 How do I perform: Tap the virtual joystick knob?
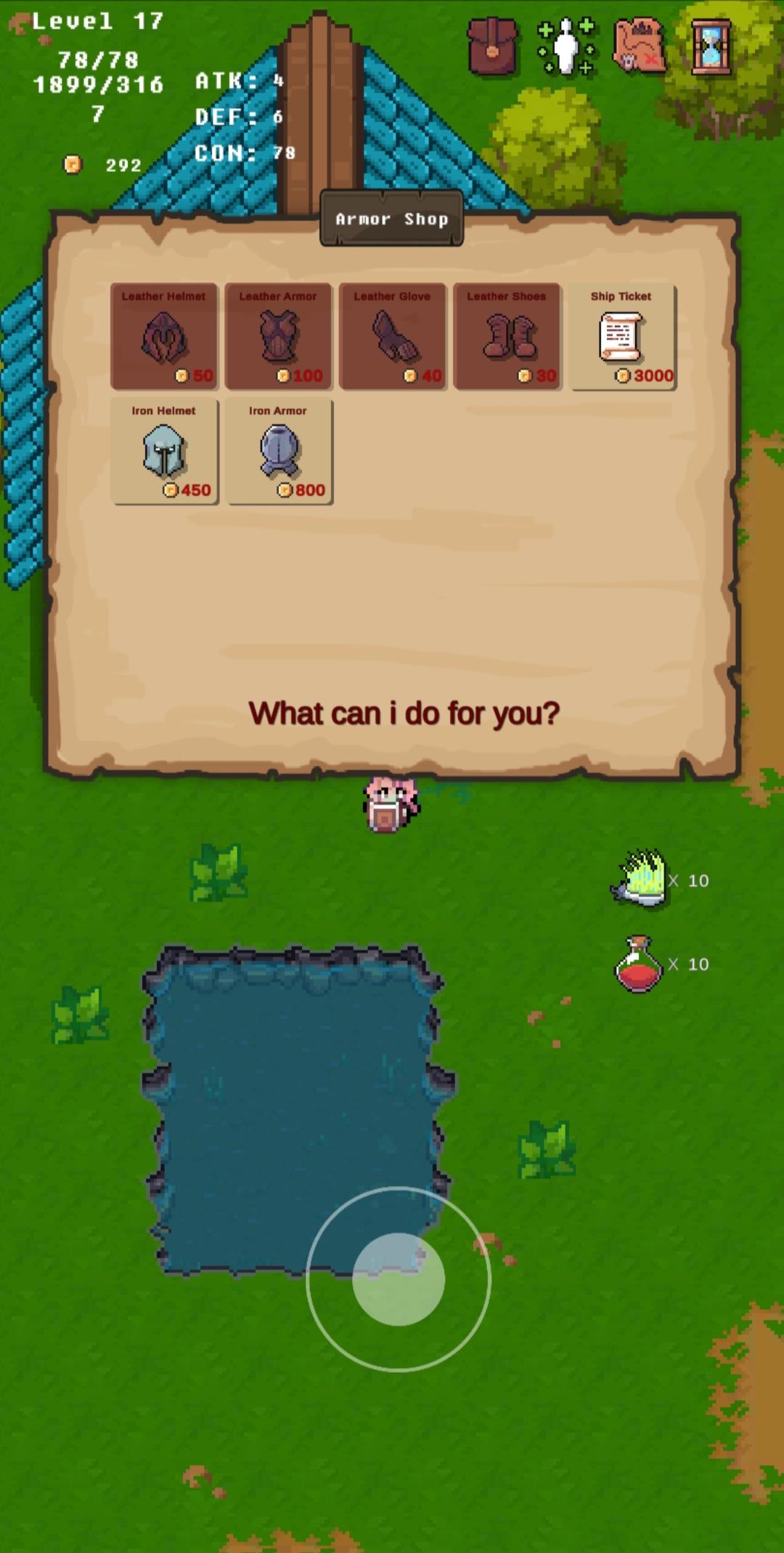[x=399, y=1279]
